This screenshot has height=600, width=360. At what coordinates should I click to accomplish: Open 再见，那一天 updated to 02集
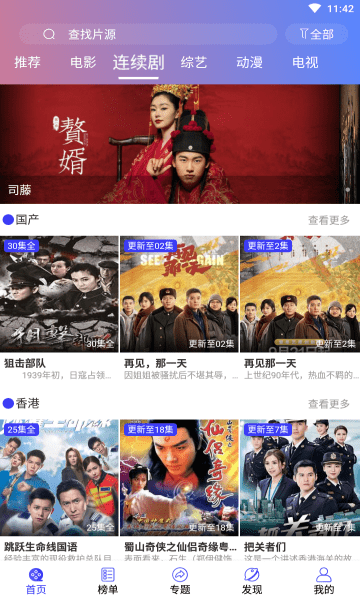179,308
